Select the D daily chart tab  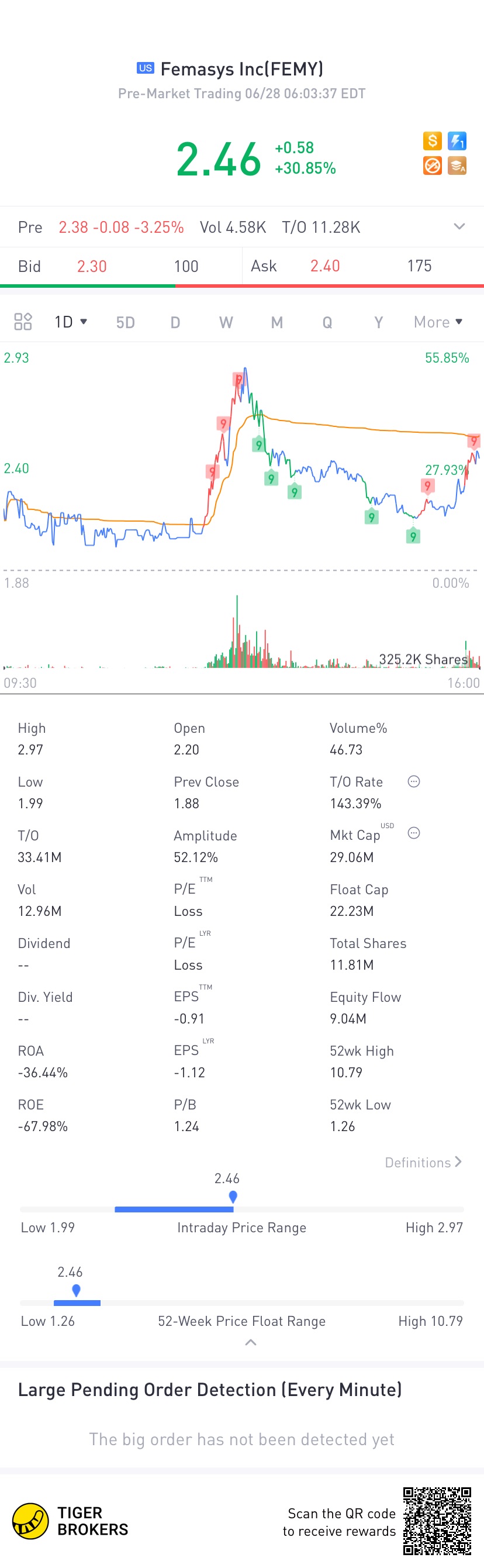[x=175, y=322]
